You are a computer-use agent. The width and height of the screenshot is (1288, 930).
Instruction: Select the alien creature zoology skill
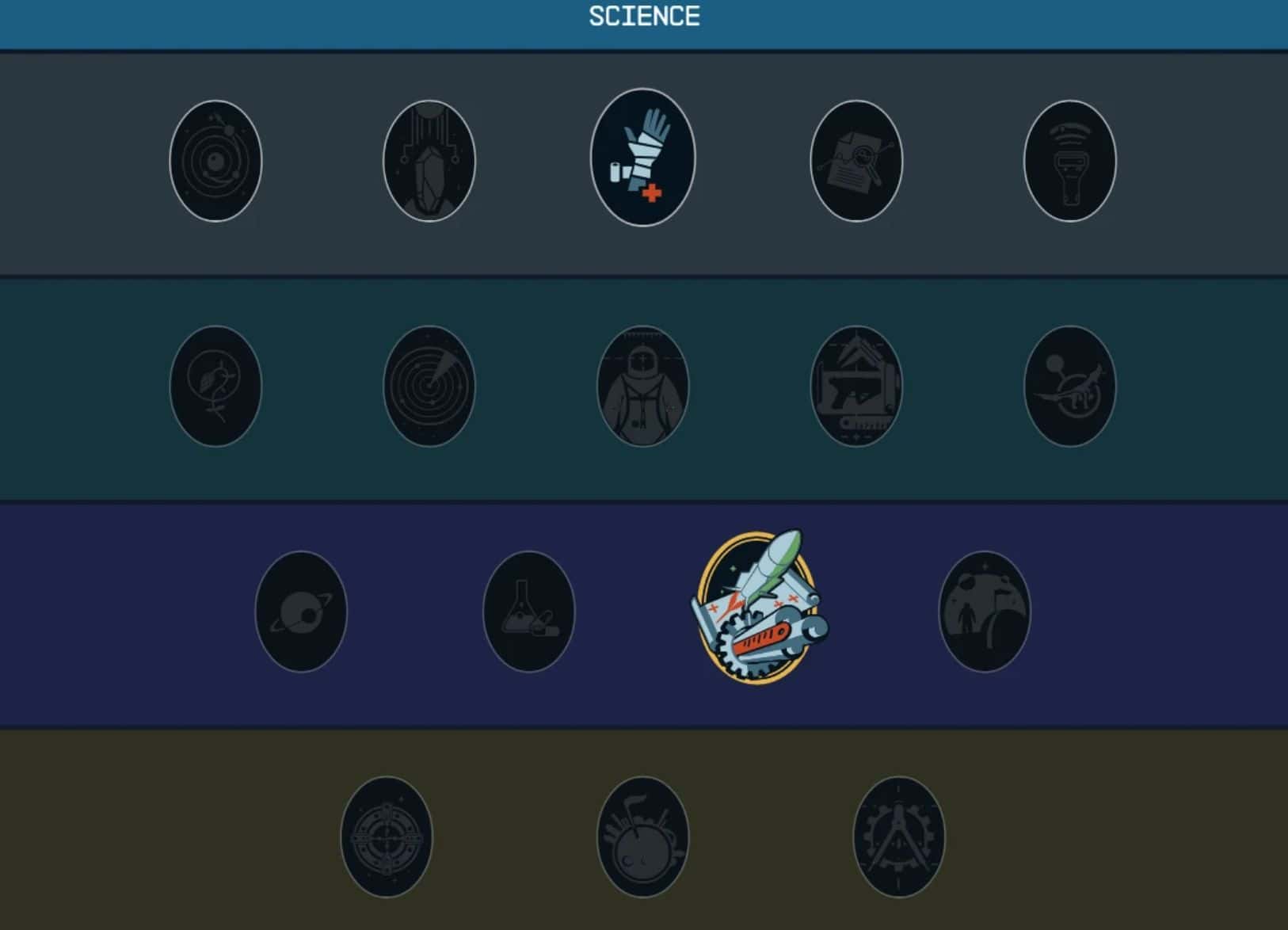(x=1069, y=387)
